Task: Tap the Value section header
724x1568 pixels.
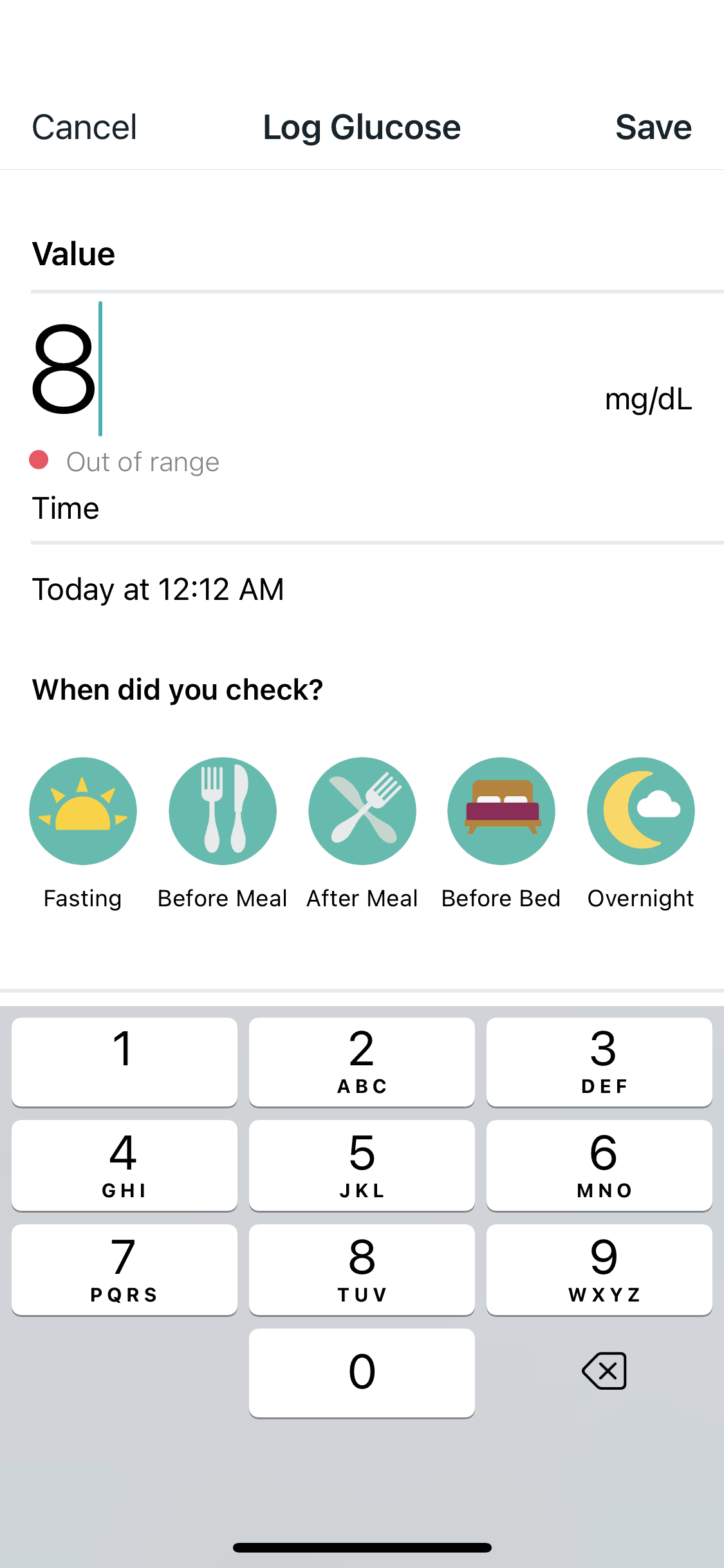Action: click(73, 253)
